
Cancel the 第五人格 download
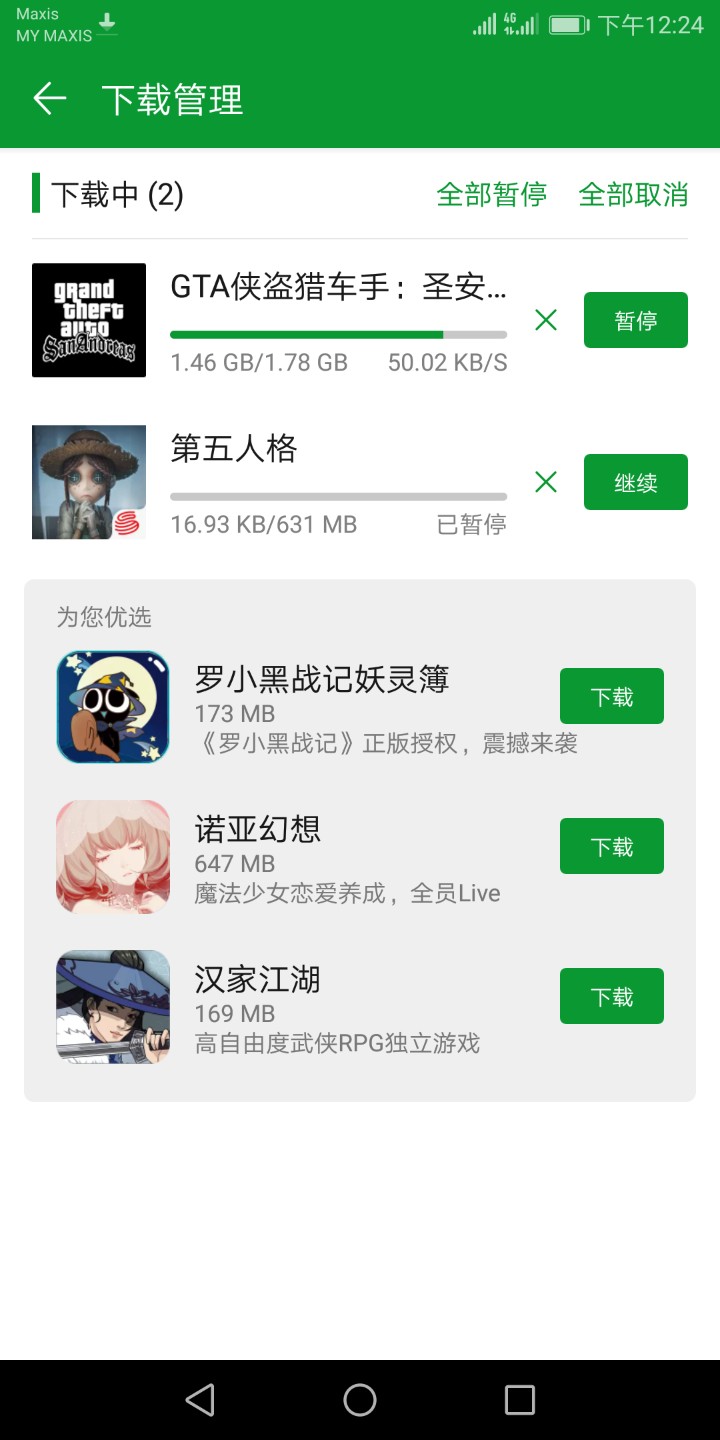[x=546, y=482]
